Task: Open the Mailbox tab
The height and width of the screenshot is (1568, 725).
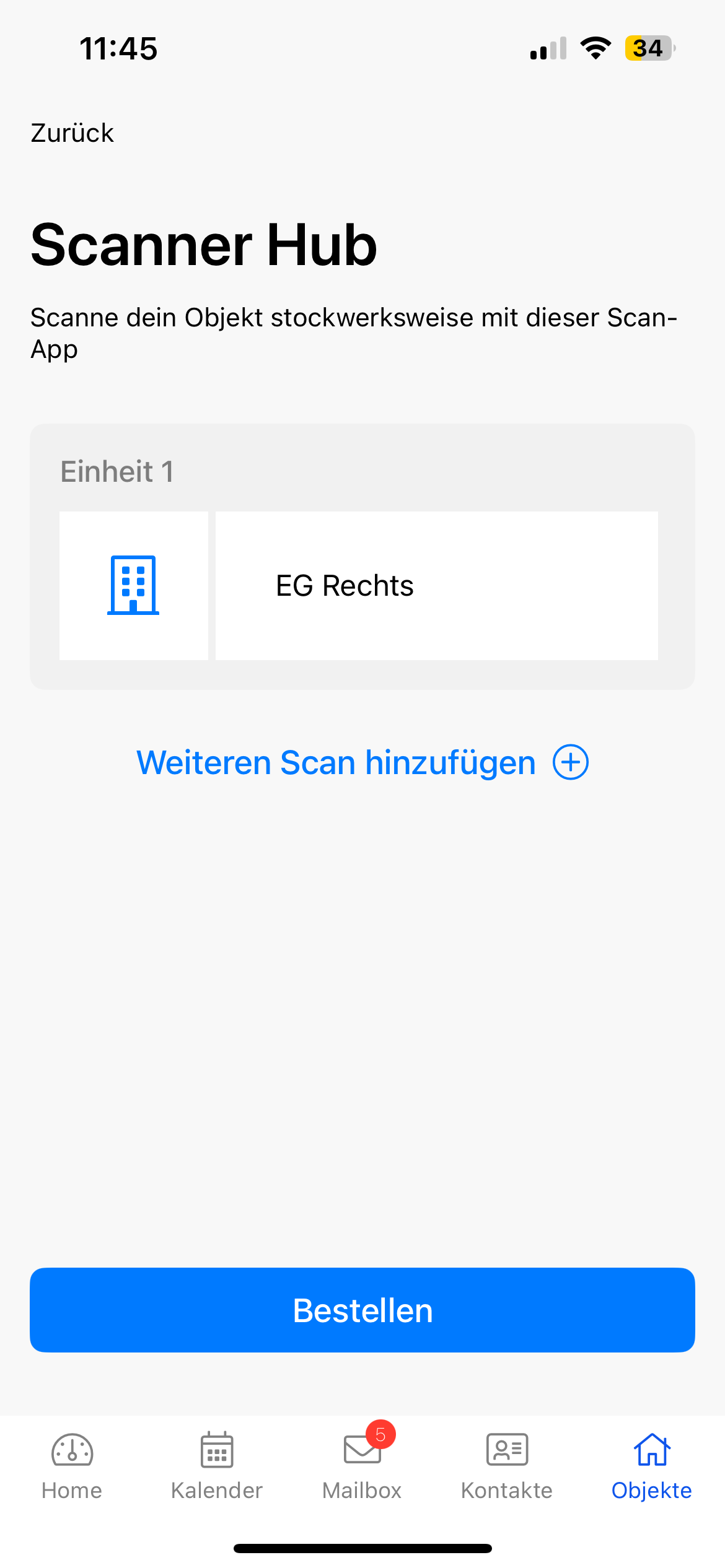Action: point(362,1466)
